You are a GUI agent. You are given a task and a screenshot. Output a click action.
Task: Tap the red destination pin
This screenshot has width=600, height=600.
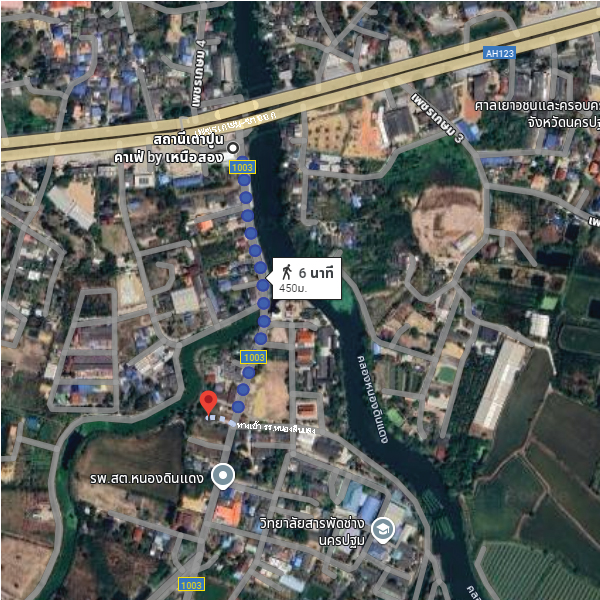point(208,402)
